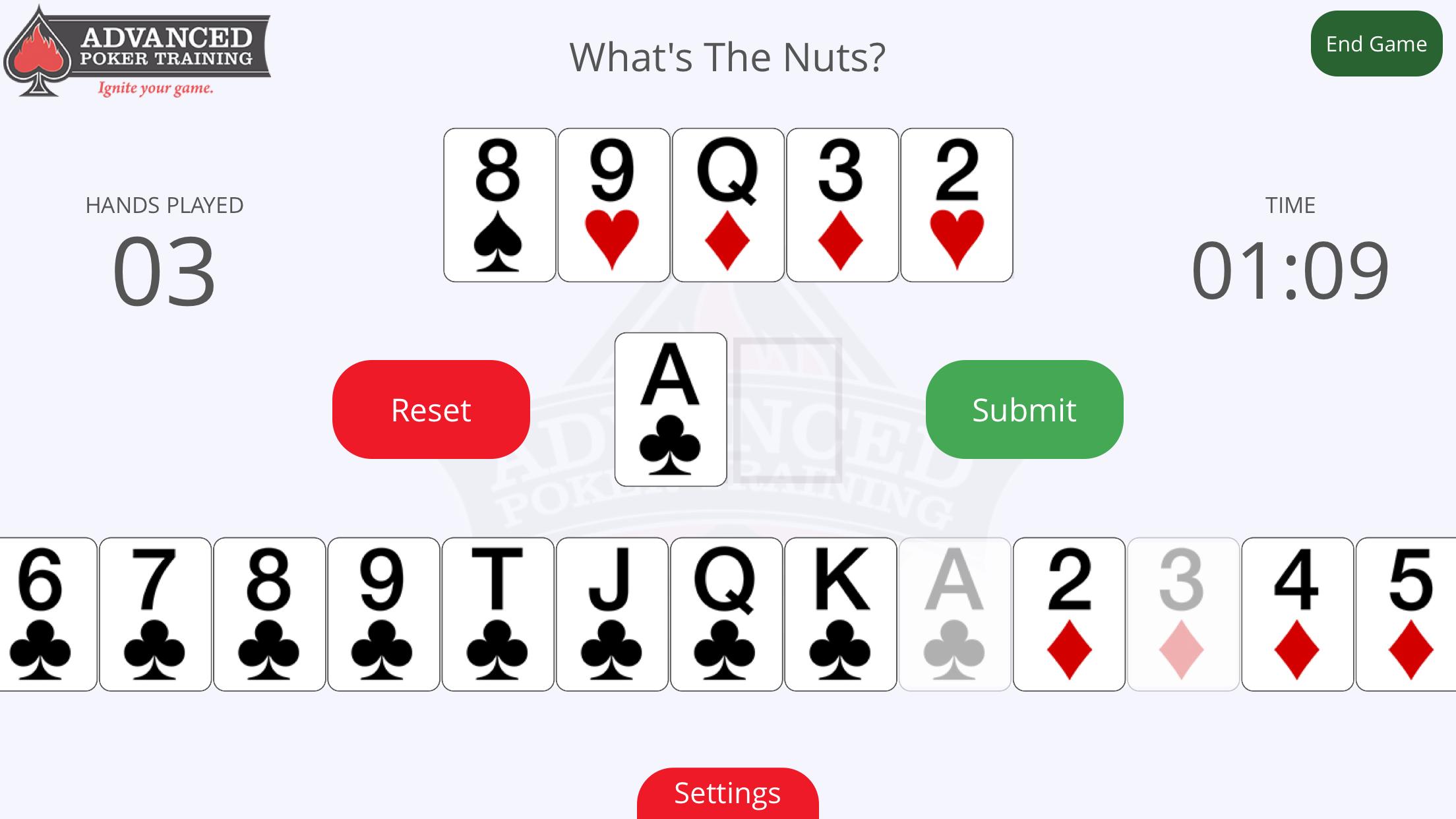Choose the 8 of clubs card
The width and height of the screenshot is (1456, 819).
point(269,614)
